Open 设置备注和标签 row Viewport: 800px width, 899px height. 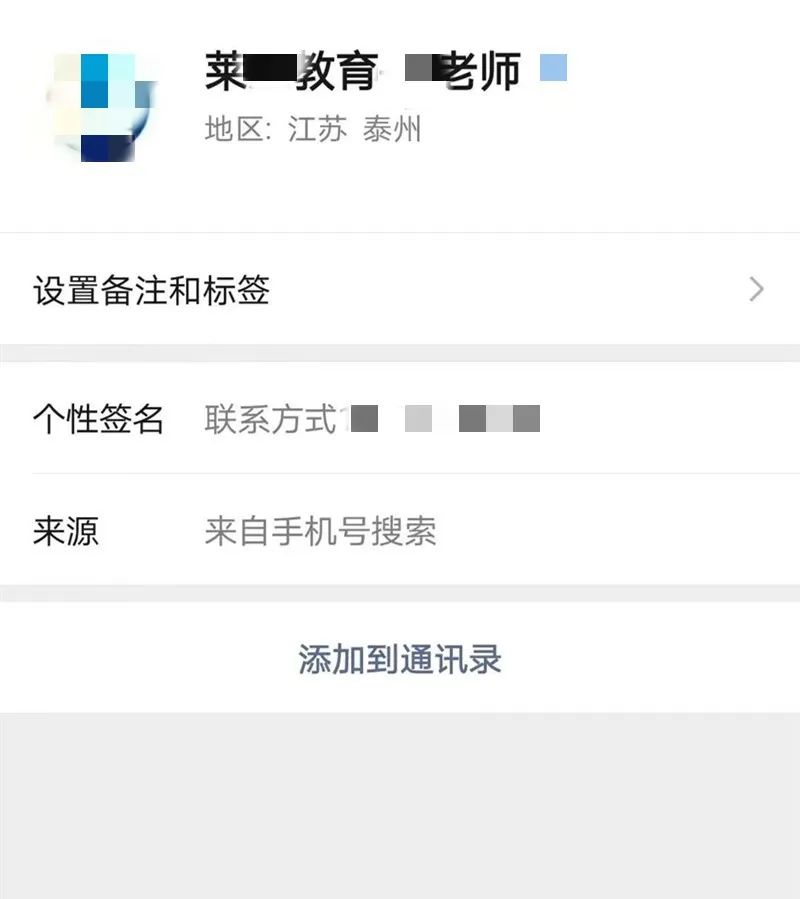[400, 291]
